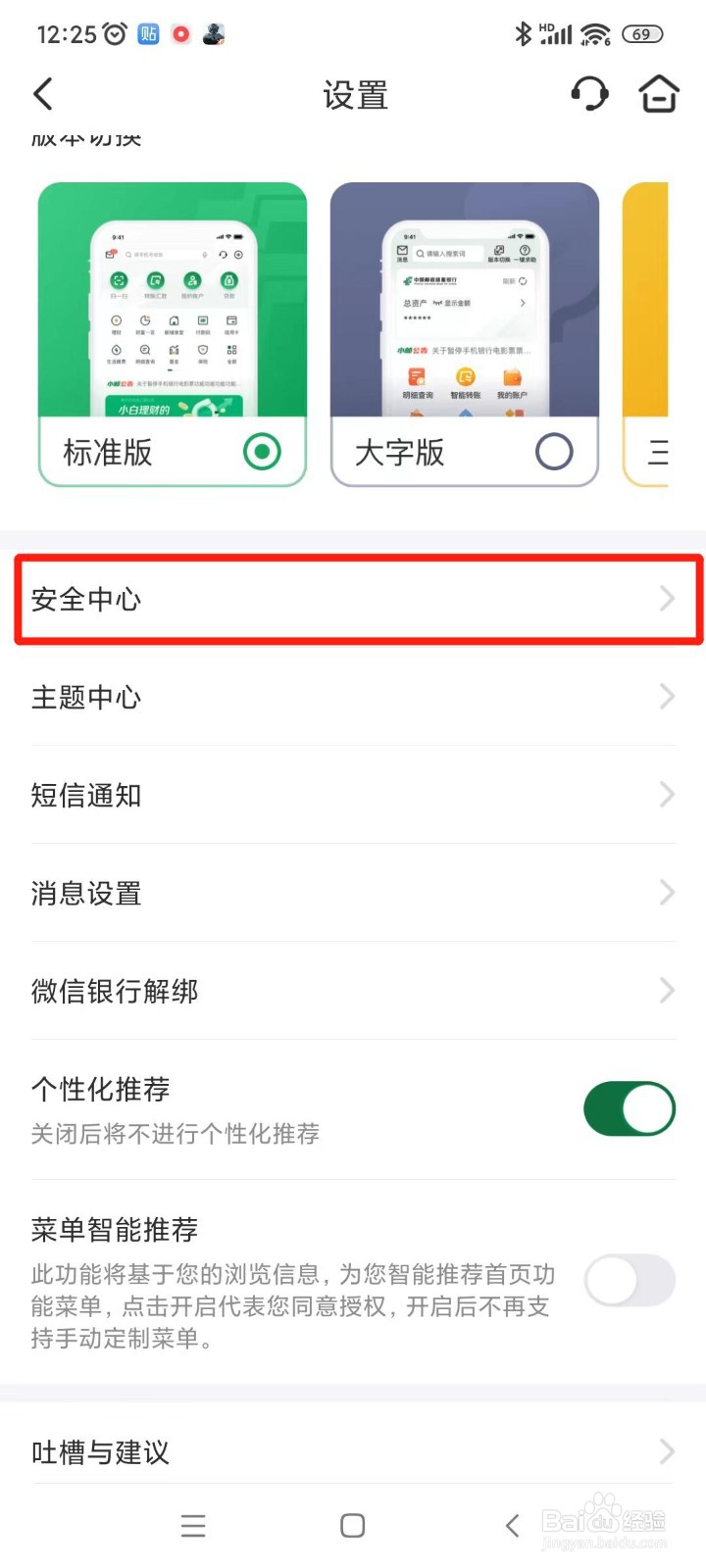Image resolution: width=706 pixels, height=1568 pixels.
Task: Tap the Wi-Fi icon in status bar
Action: click(594, 32)
